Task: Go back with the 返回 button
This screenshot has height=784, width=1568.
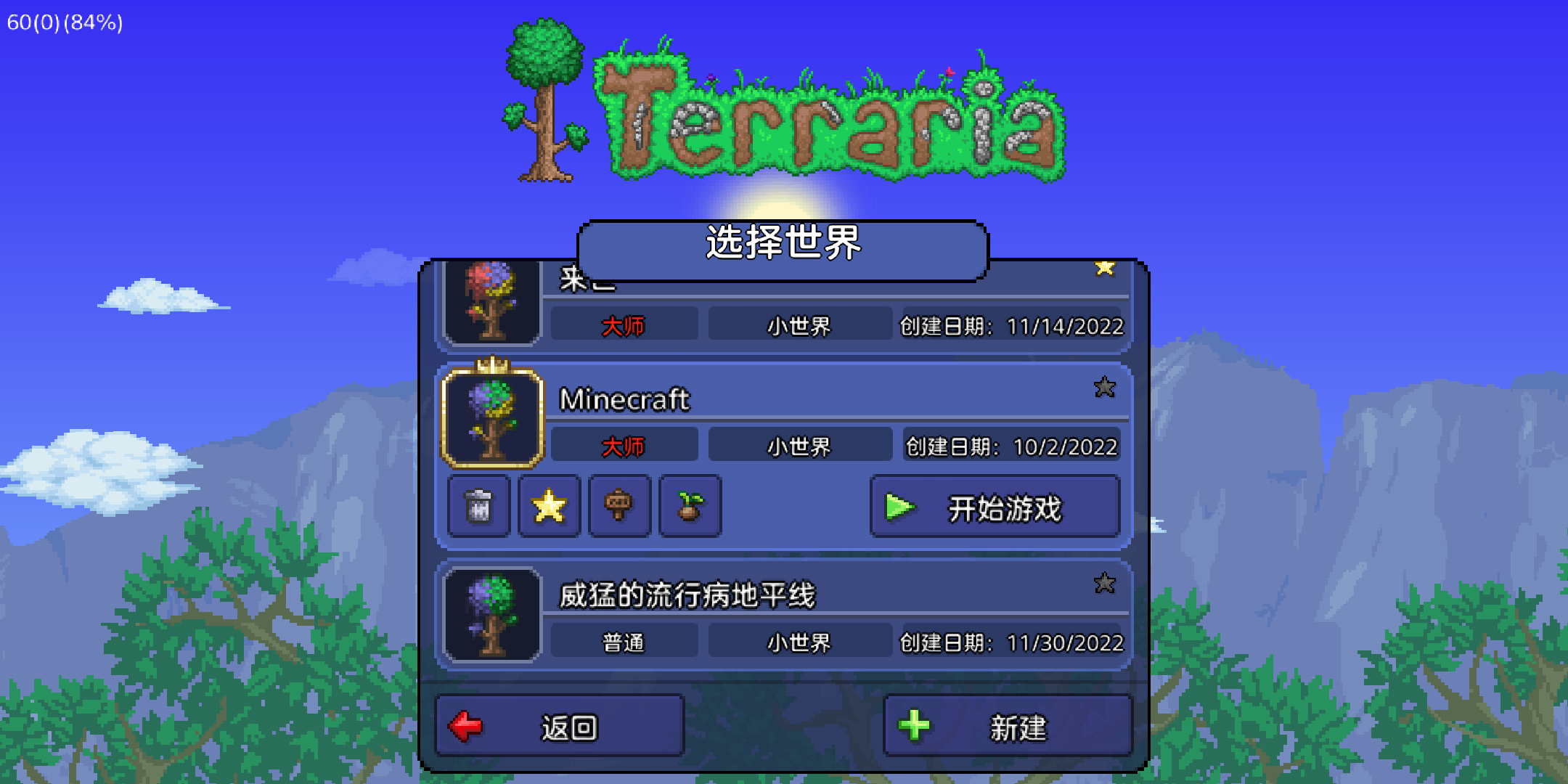Action: [x=560, y=726]
